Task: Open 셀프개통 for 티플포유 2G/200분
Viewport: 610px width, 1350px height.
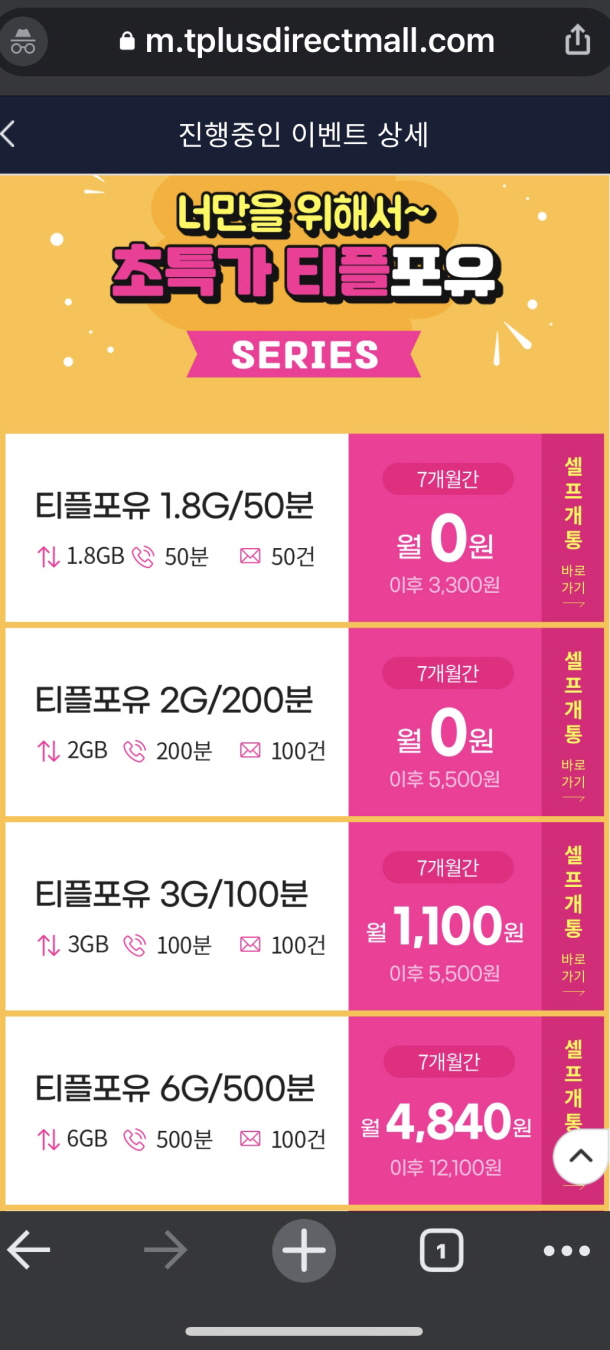Action: pyautogui.click(x=573, y=722)
